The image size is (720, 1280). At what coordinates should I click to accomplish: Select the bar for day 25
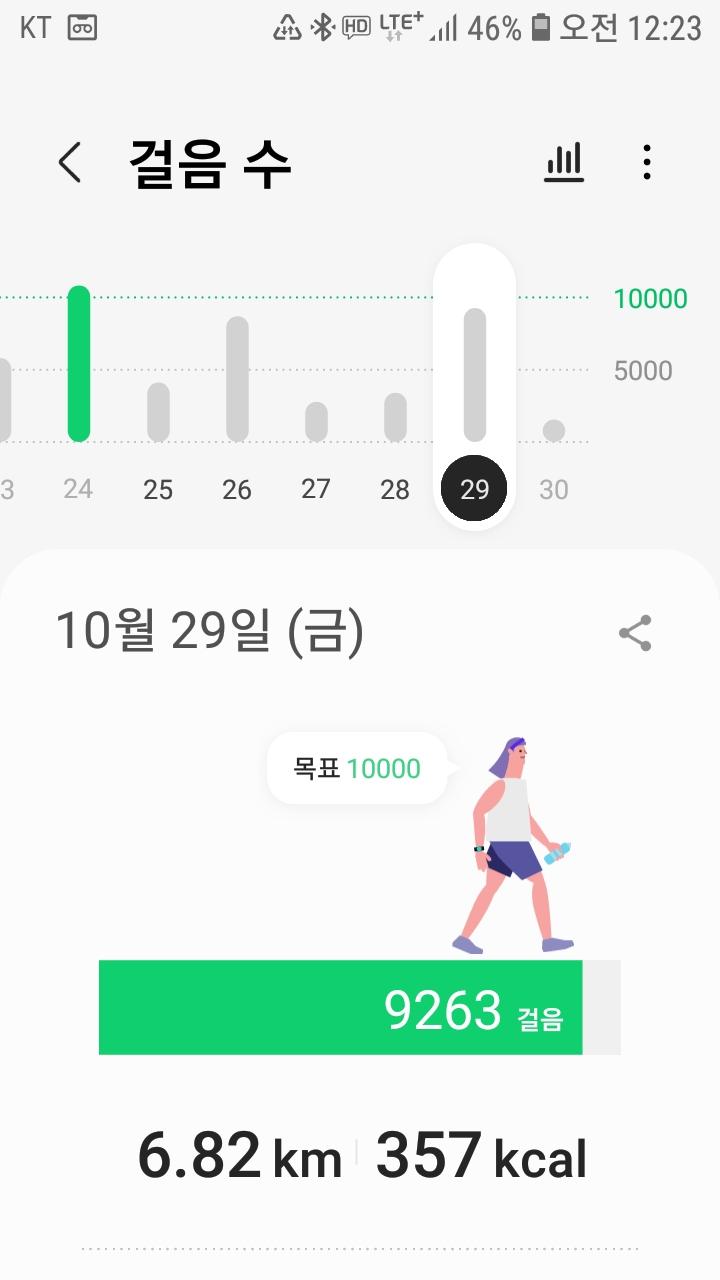[x=158, y=412]
